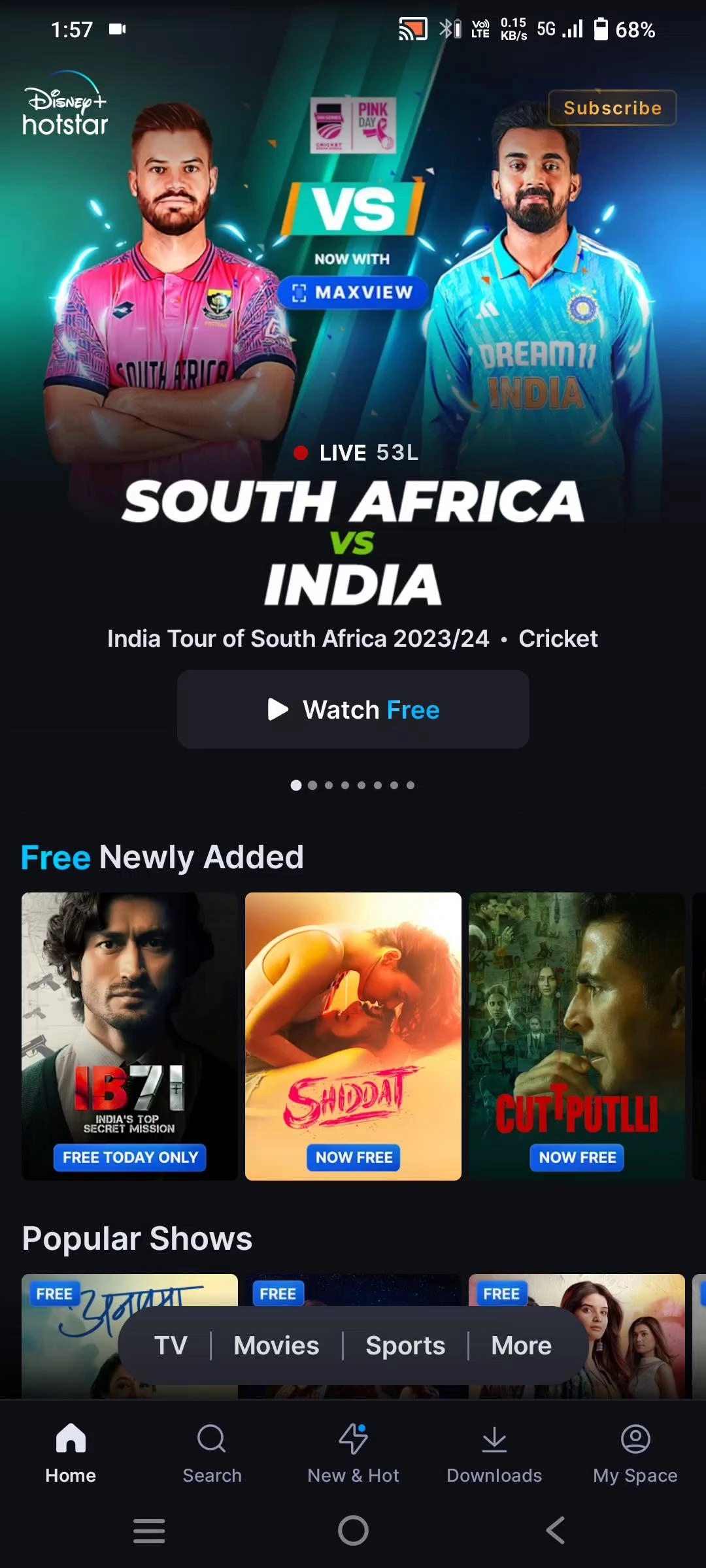Screen dimensions: 706x1568
Task: Open the Search tab
Action: point(212,1452)
